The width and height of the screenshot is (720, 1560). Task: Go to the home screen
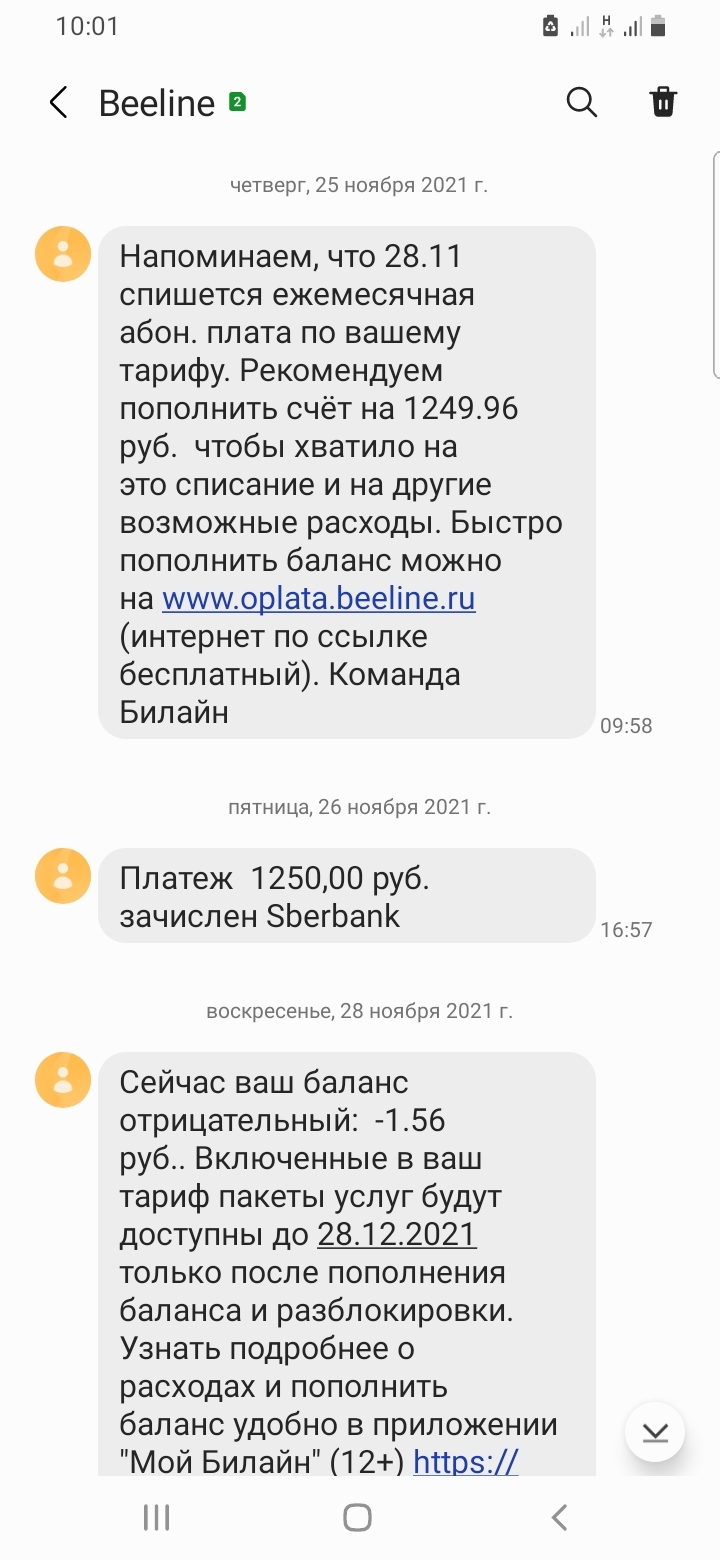tap(358, 1517)
